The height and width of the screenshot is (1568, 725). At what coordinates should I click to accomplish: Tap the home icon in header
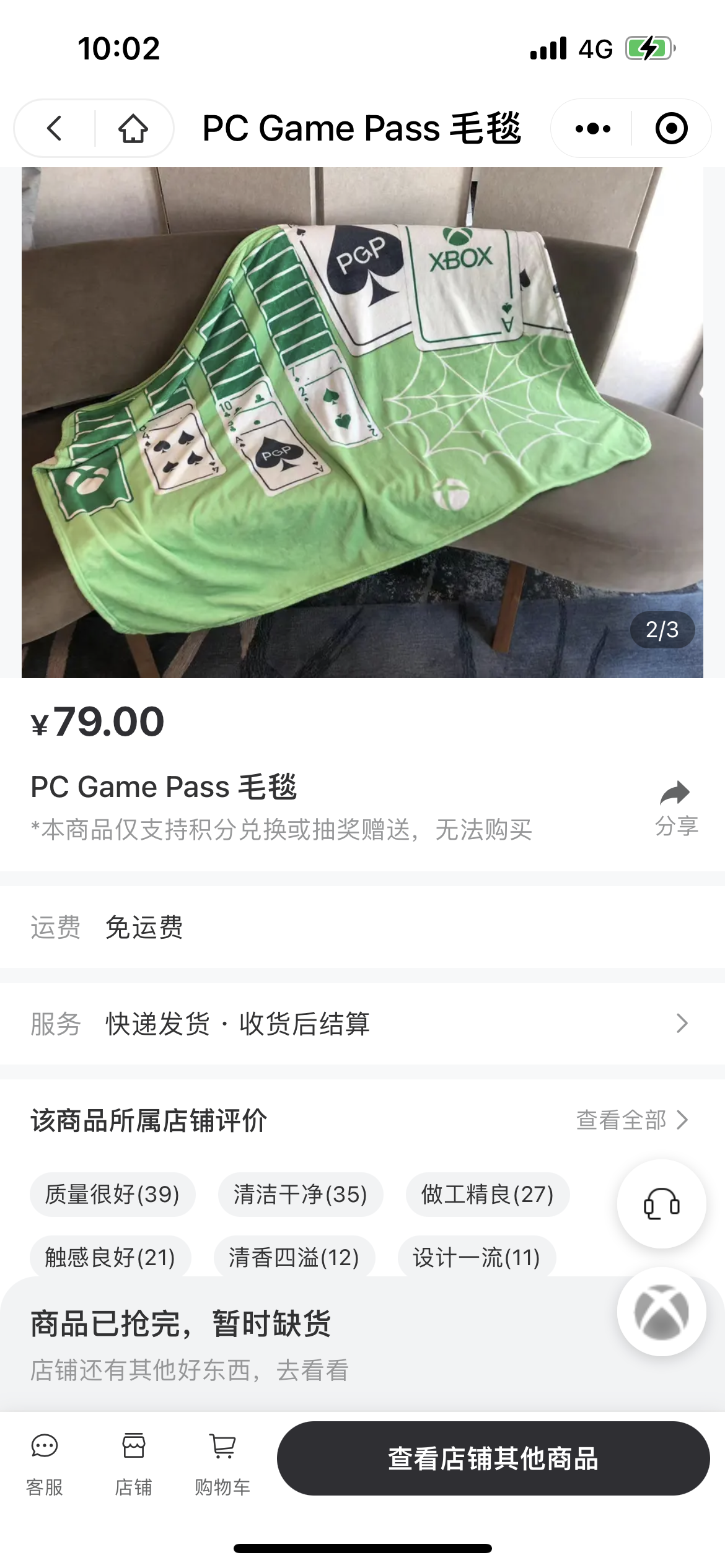133,128
